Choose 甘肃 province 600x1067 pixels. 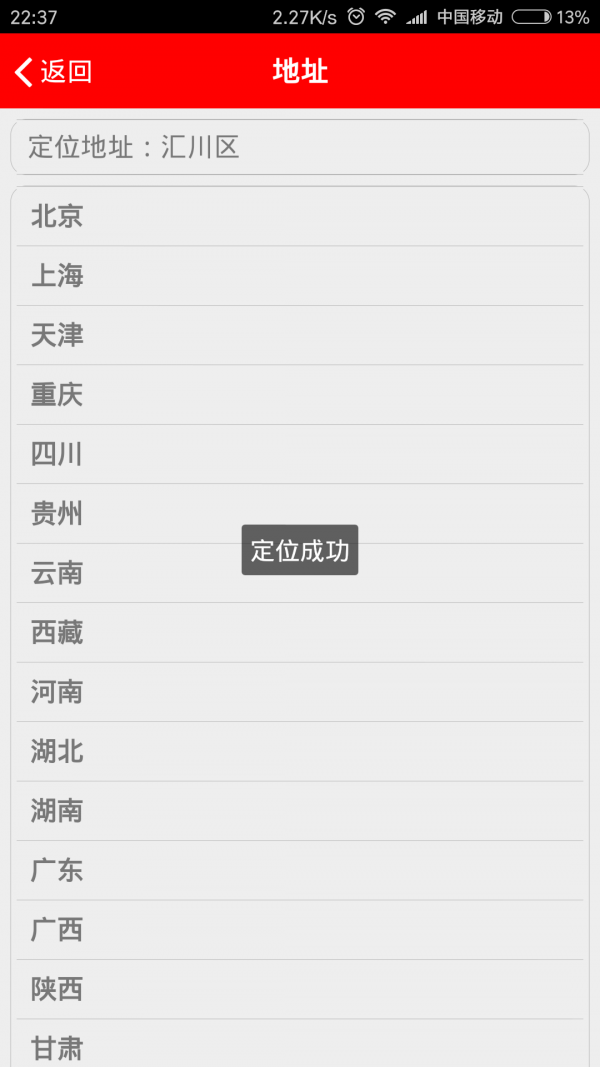pyautogui.click(x=299, y=1046)
